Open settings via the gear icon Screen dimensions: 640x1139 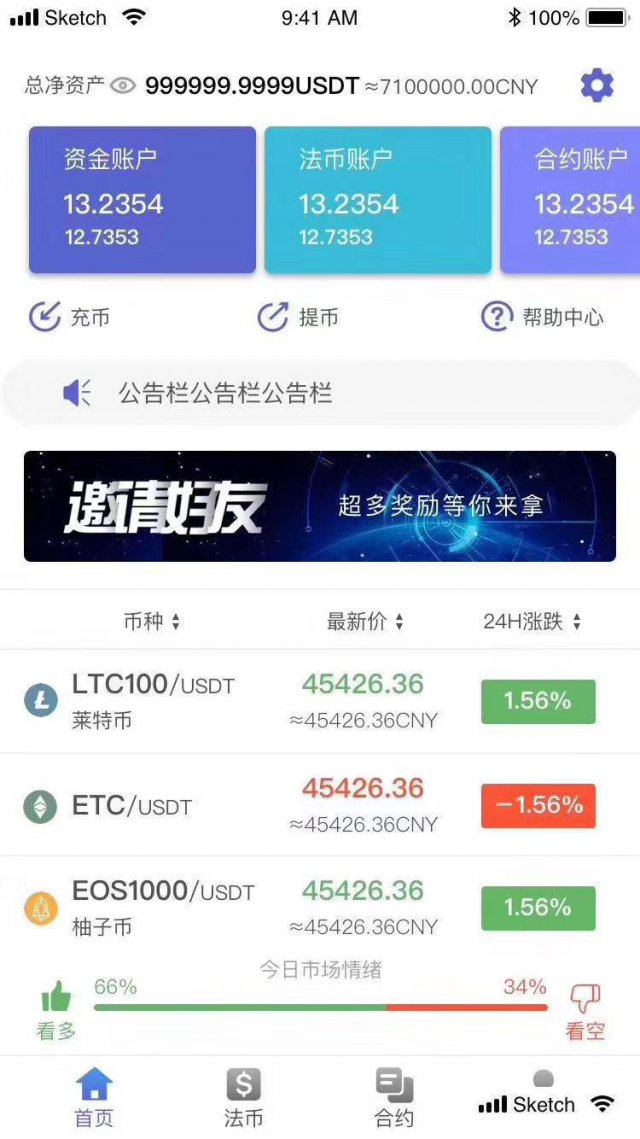(597, 86)
